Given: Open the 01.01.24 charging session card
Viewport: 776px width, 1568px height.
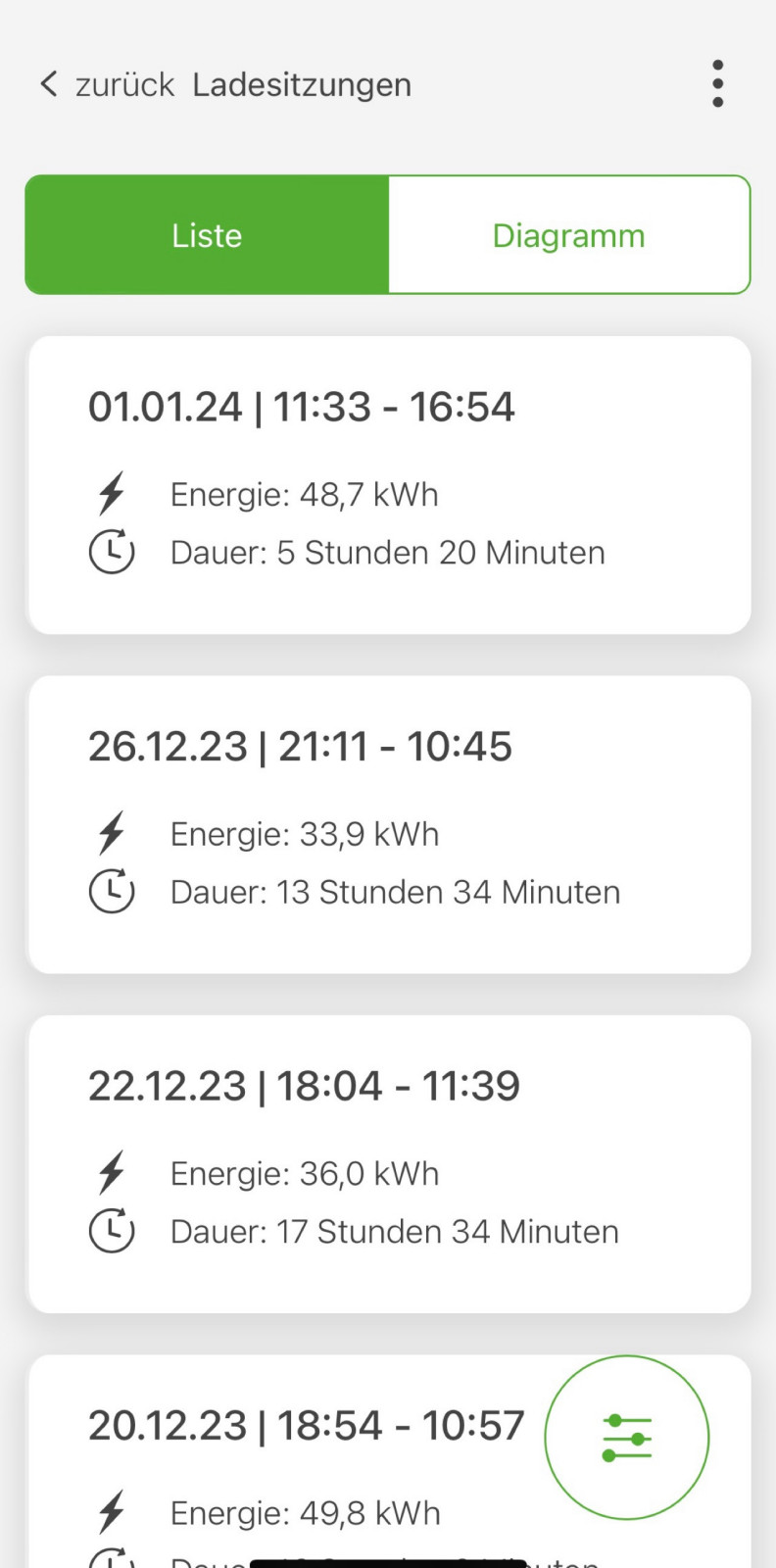Looking at the screenshot, I should [388, 483].
